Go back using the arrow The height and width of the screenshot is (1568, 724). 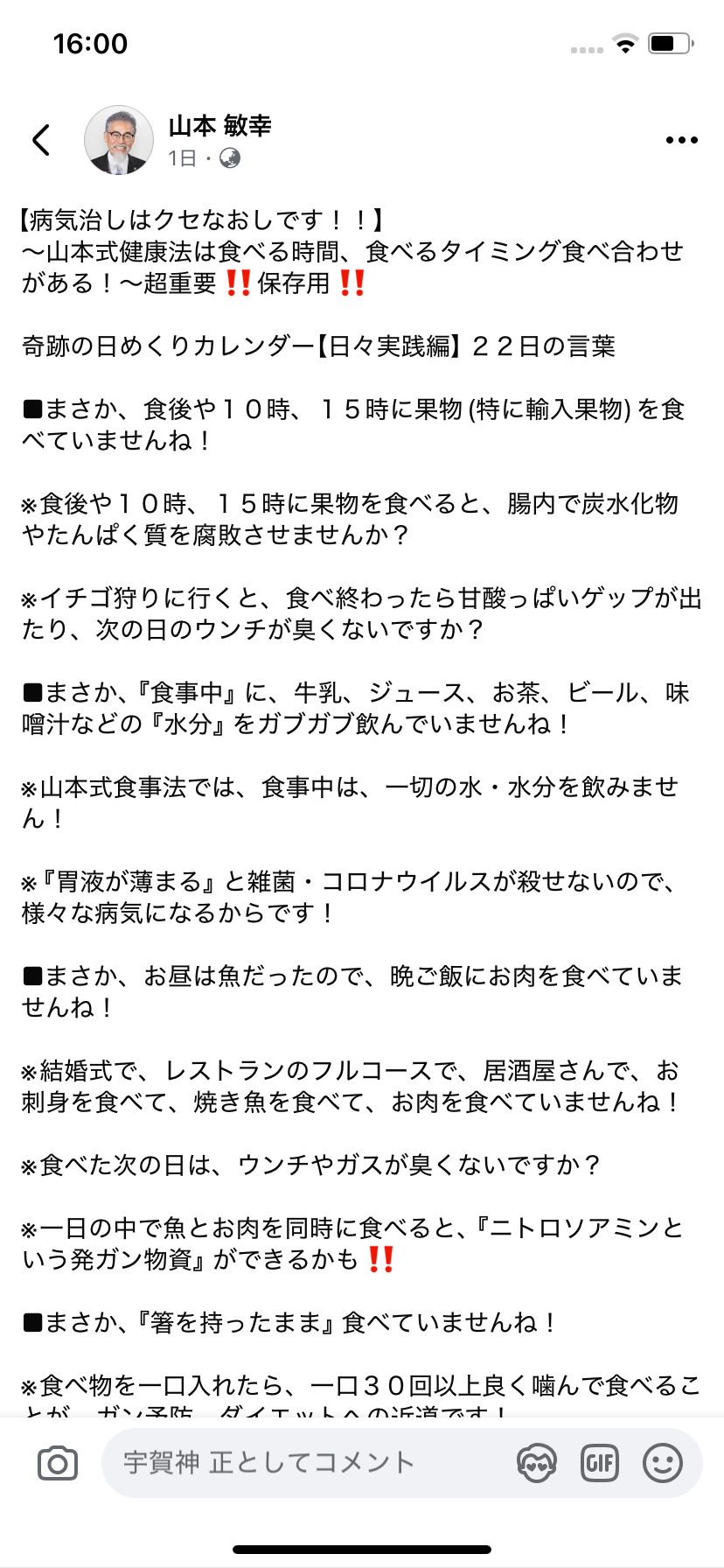(41, 140)
